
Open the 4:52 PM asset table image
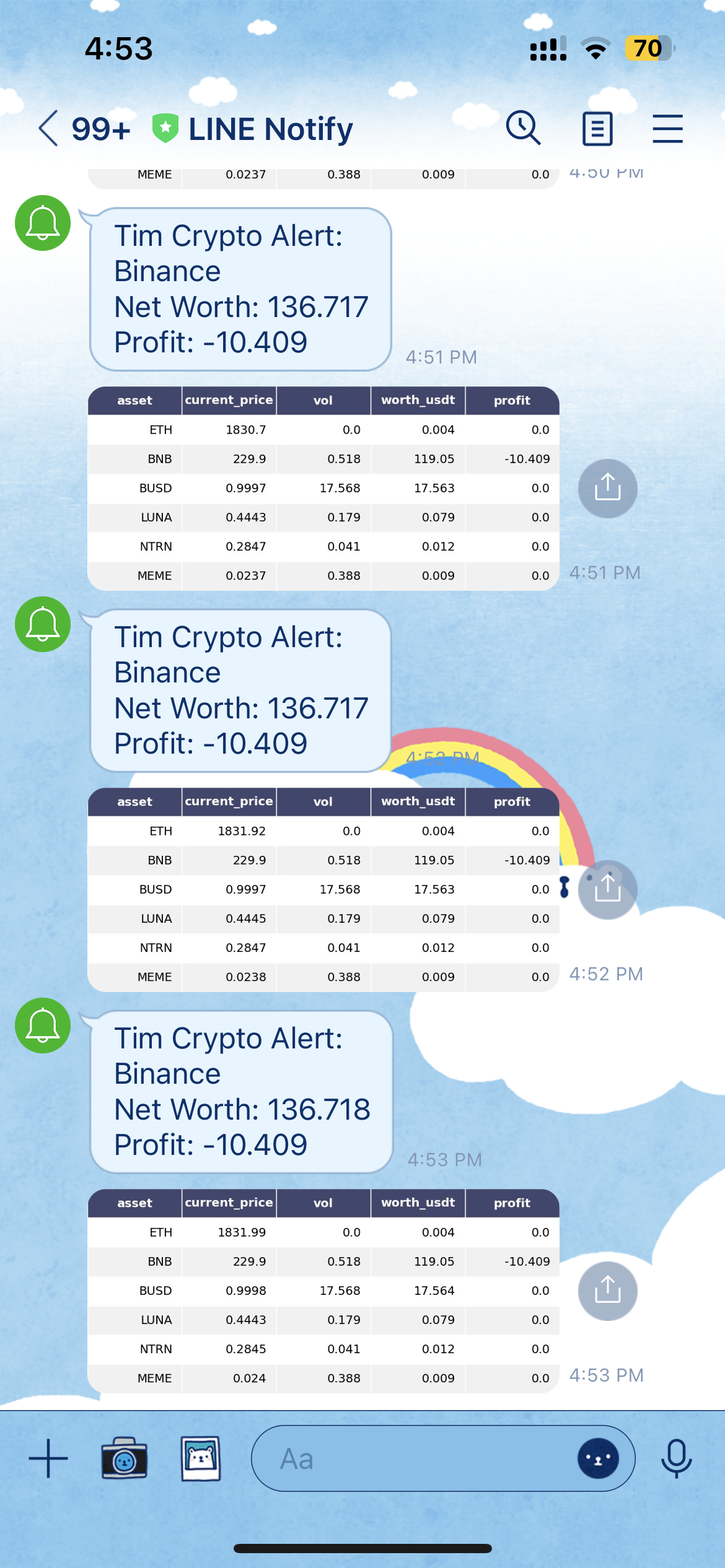tap(323, 889)
